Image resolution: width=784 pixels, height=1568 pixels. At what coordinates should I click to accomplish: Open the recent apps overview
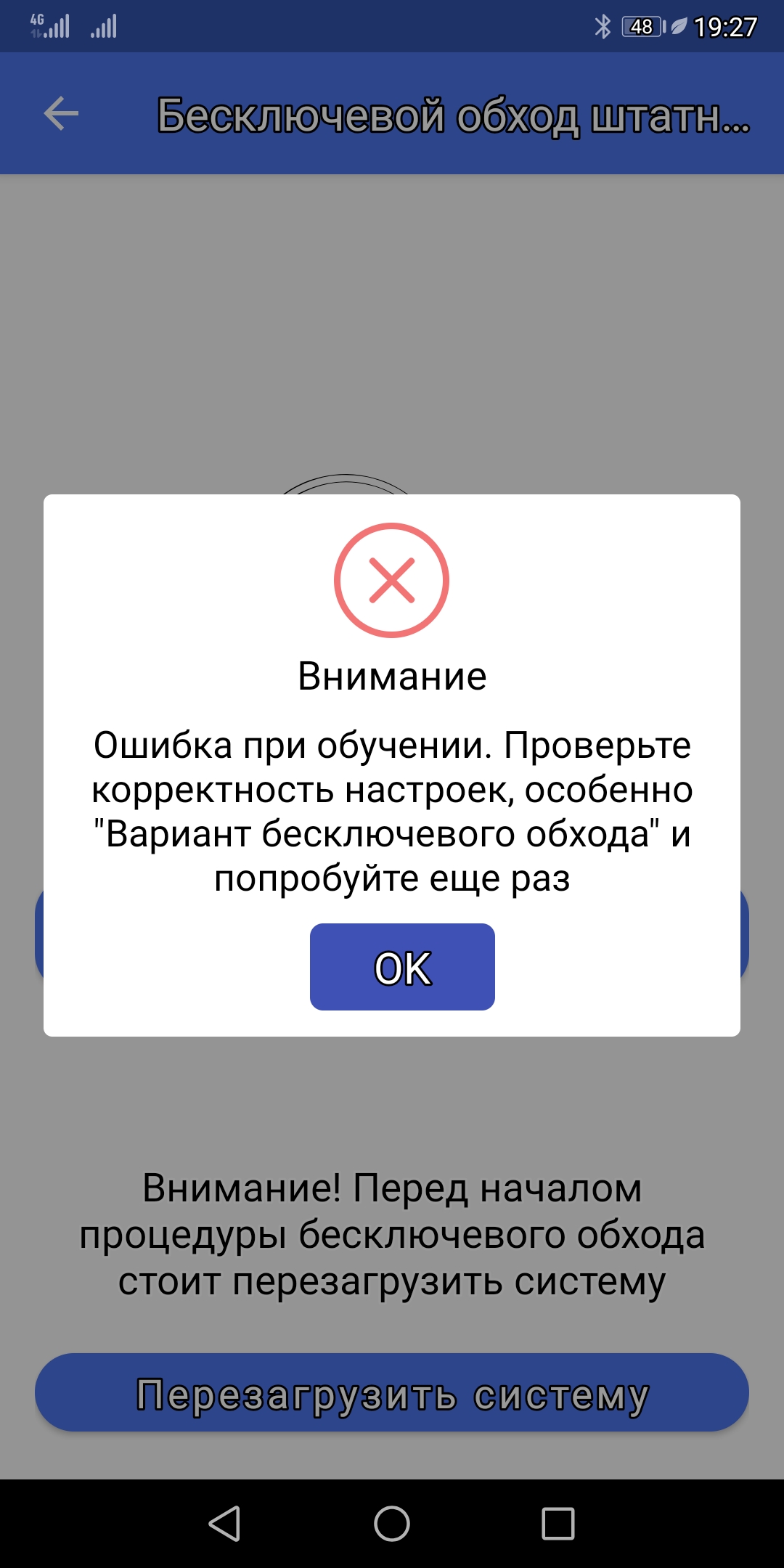click(558, 1523)
